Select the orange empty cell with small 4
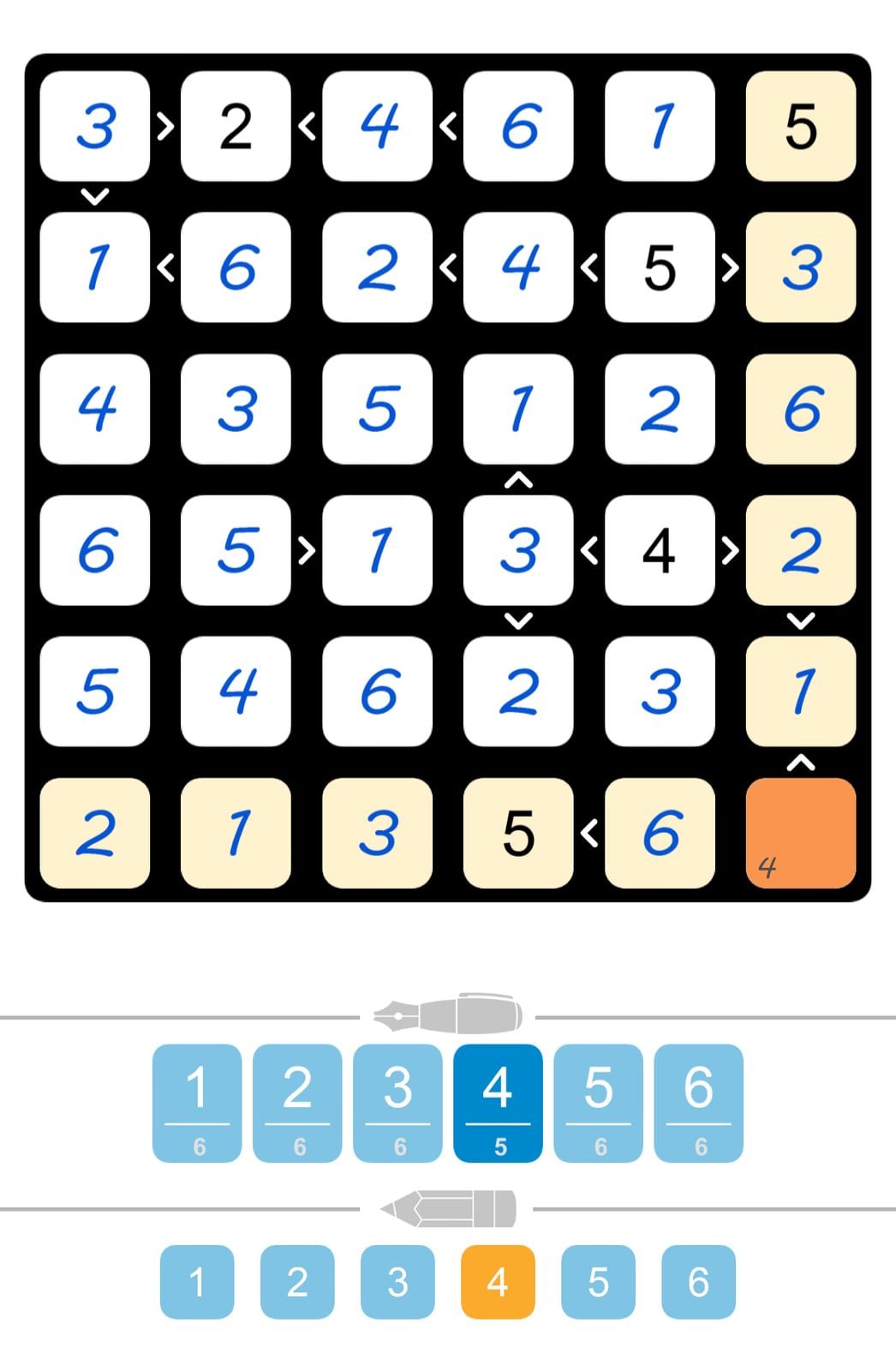896x1371 pixels. pyautogui.click(x=799, y=834)
